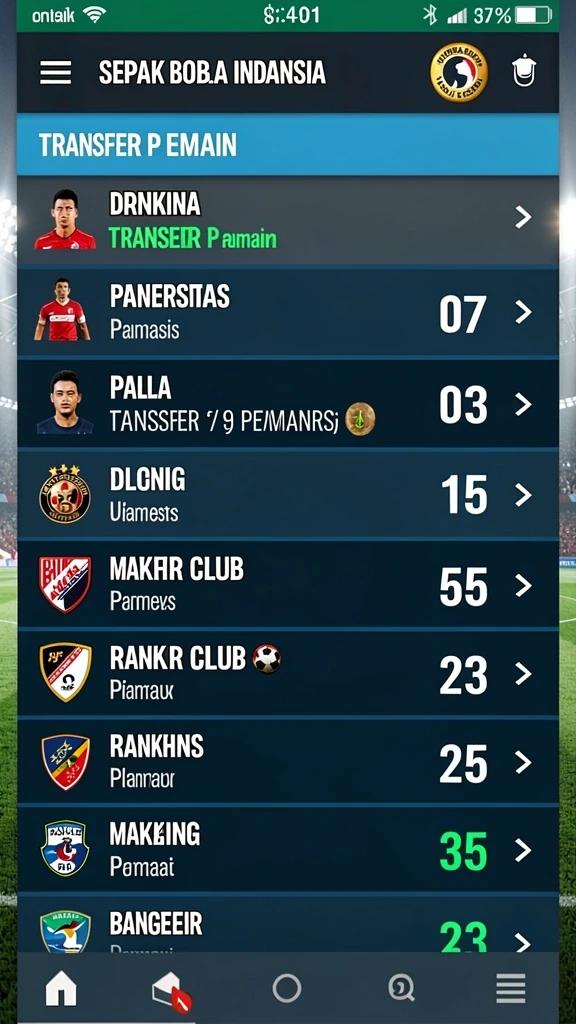Go to the Home tab
This screenshot has height=1024, width=576.
coord(61,988)
